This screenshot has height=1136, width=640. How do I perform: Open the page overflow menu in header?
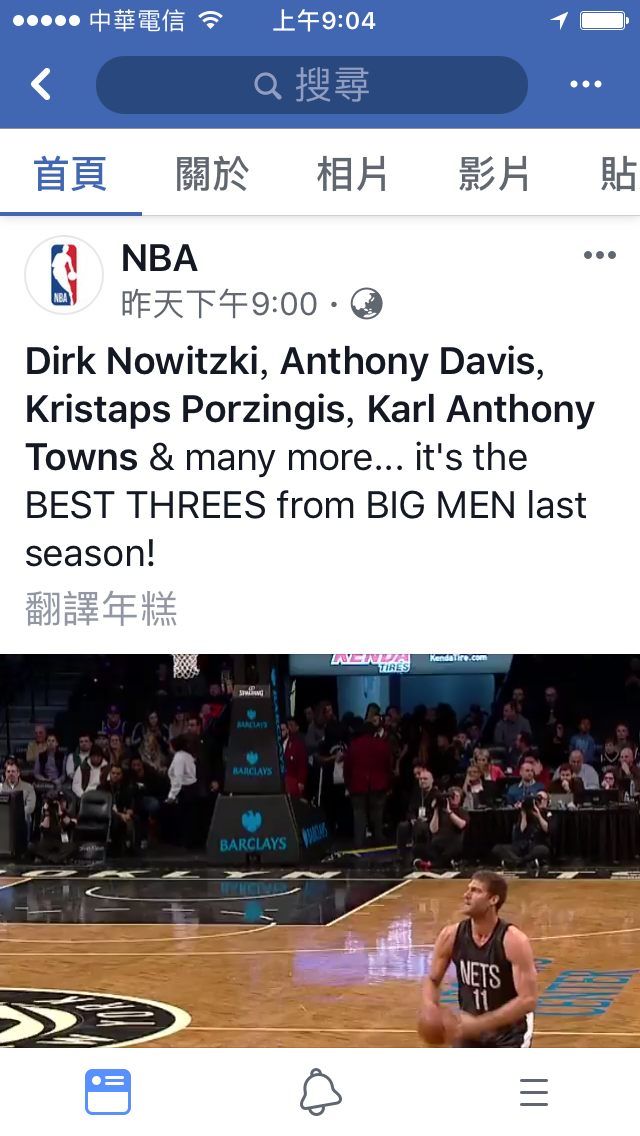point(586,85)
